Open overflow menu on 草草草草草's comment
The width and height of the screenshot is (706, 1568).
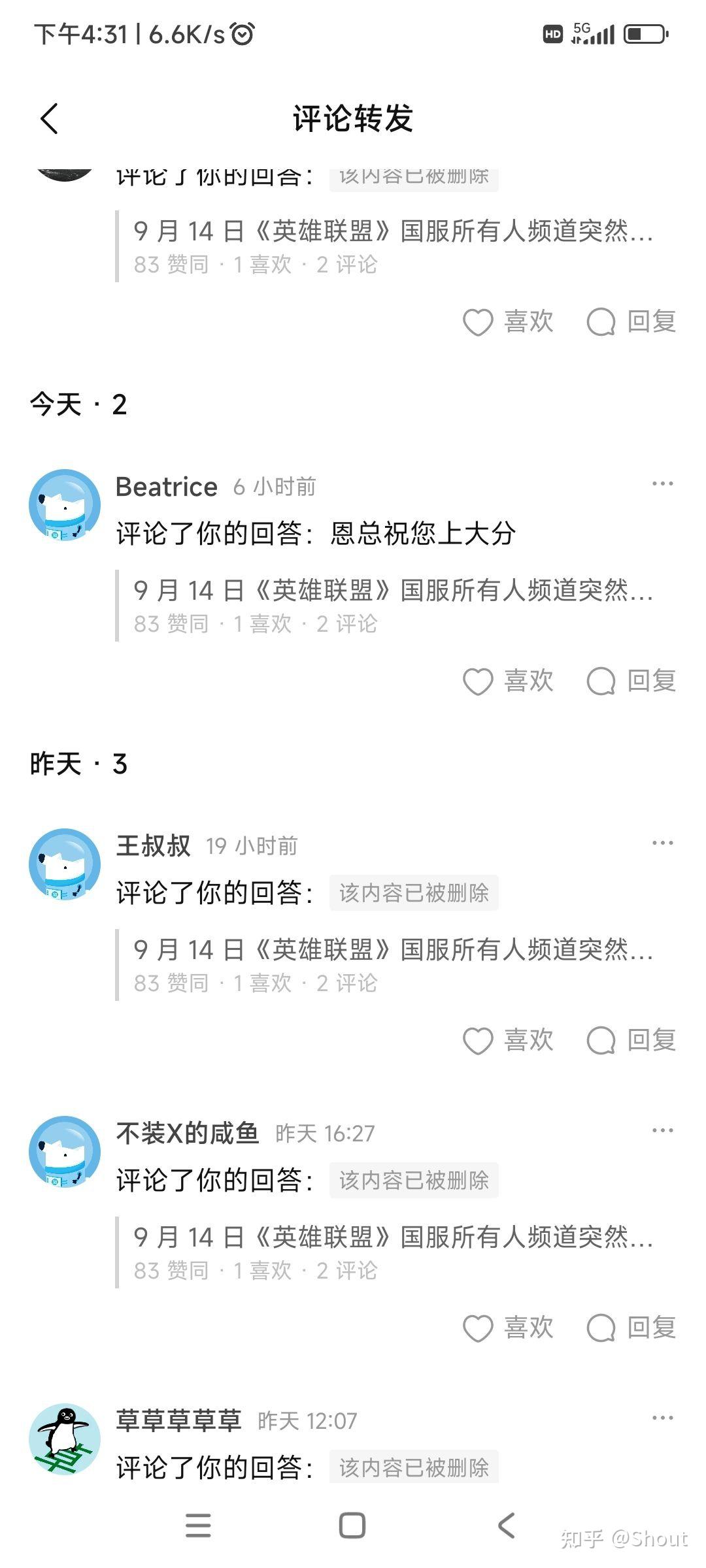click(662, 1418)
